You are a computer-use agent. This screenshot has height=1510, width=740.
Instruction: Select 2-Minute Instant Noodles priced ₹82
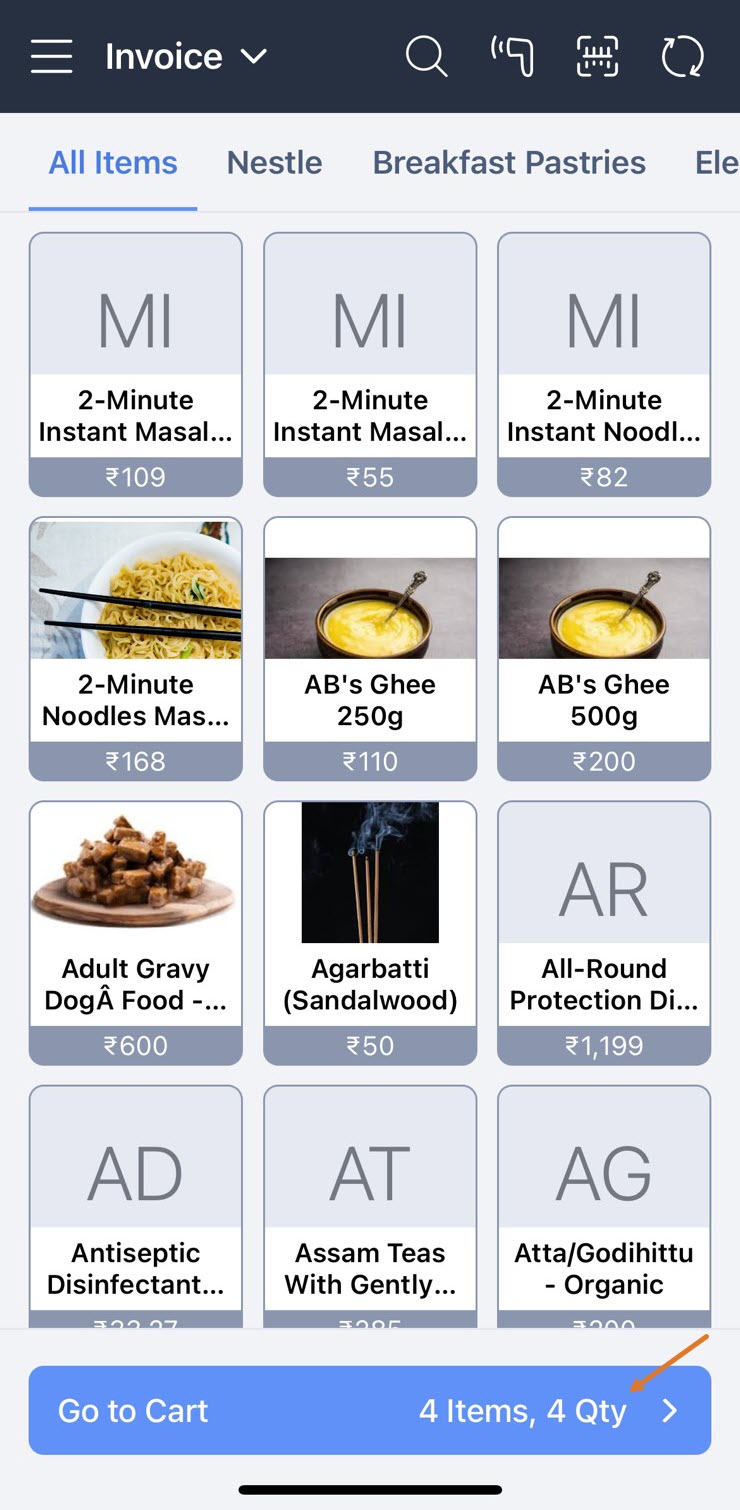point(604,365)
